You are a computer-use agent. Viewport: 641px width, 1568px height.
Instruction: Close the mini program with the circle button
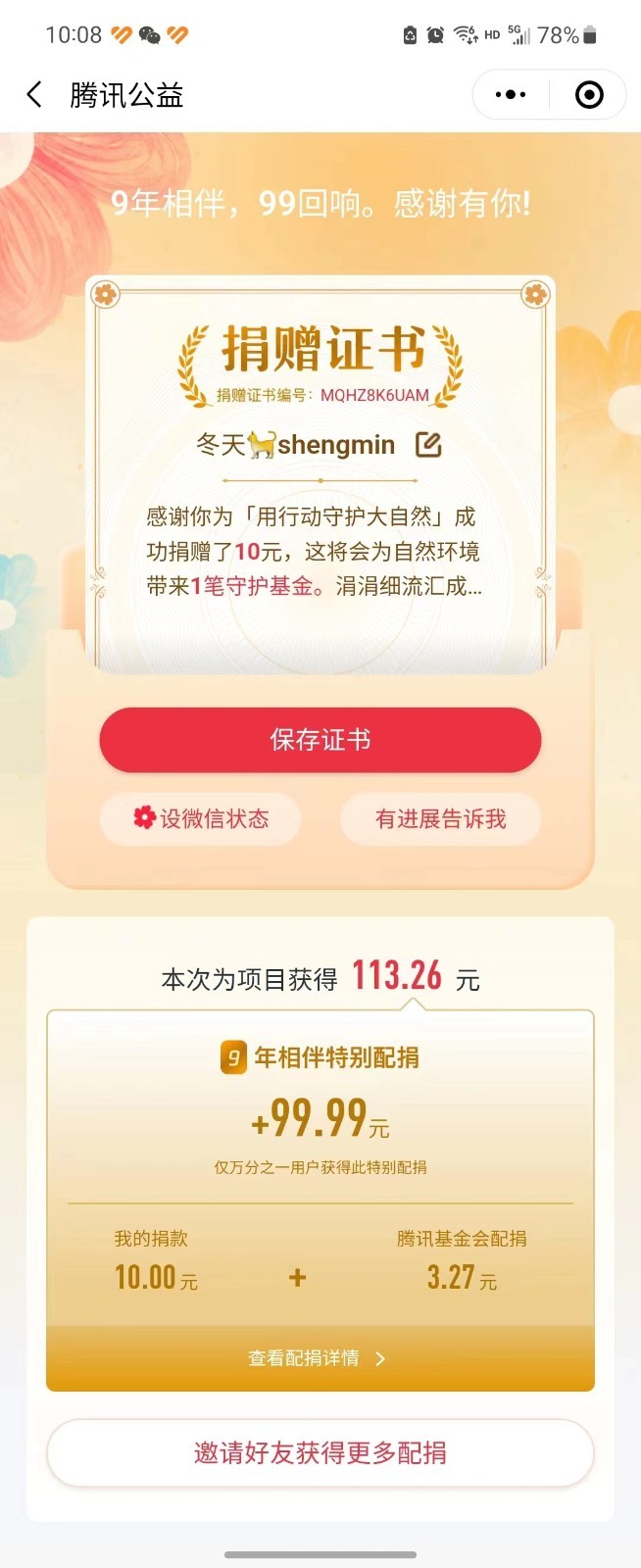(x=588, y=95)
